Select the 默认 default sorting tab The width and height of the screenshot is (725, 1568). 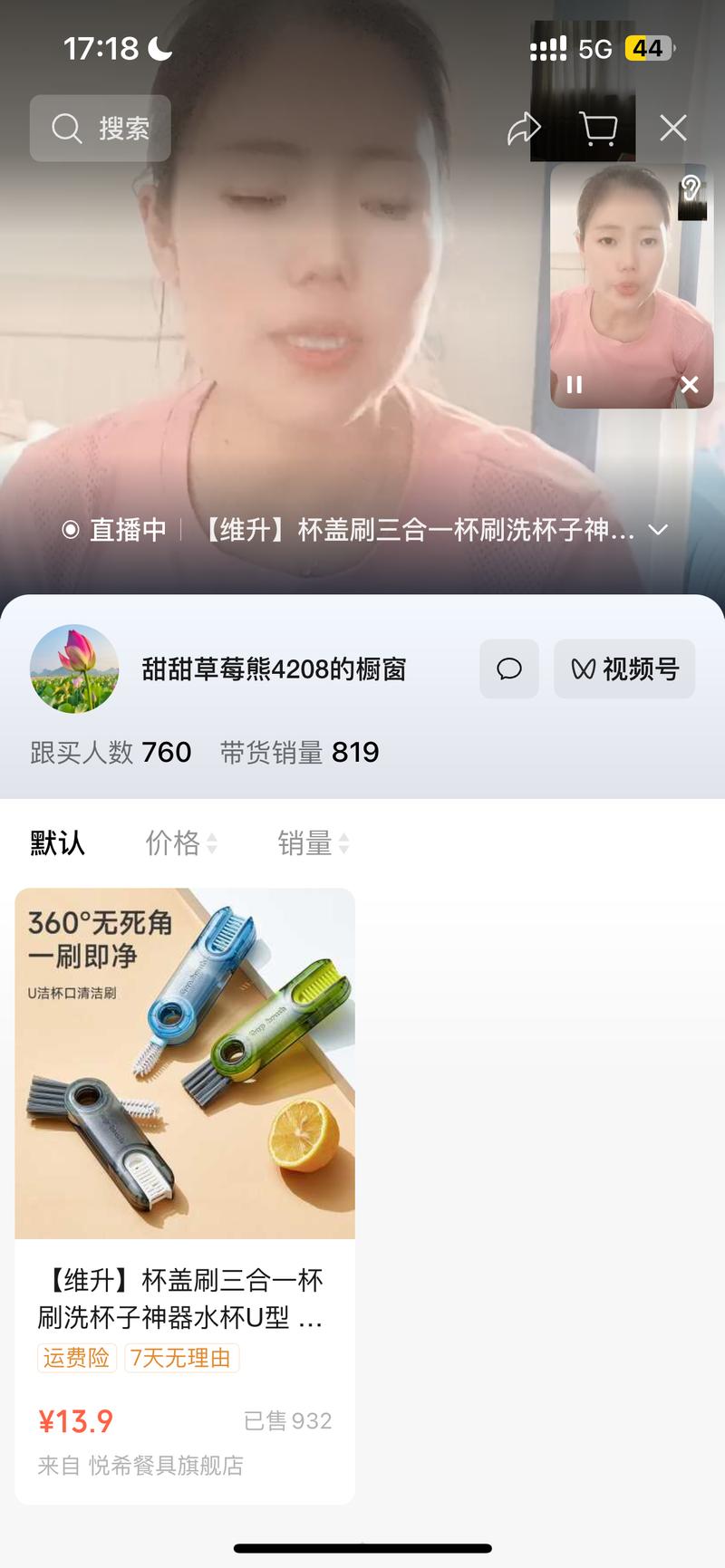[57, 843]
